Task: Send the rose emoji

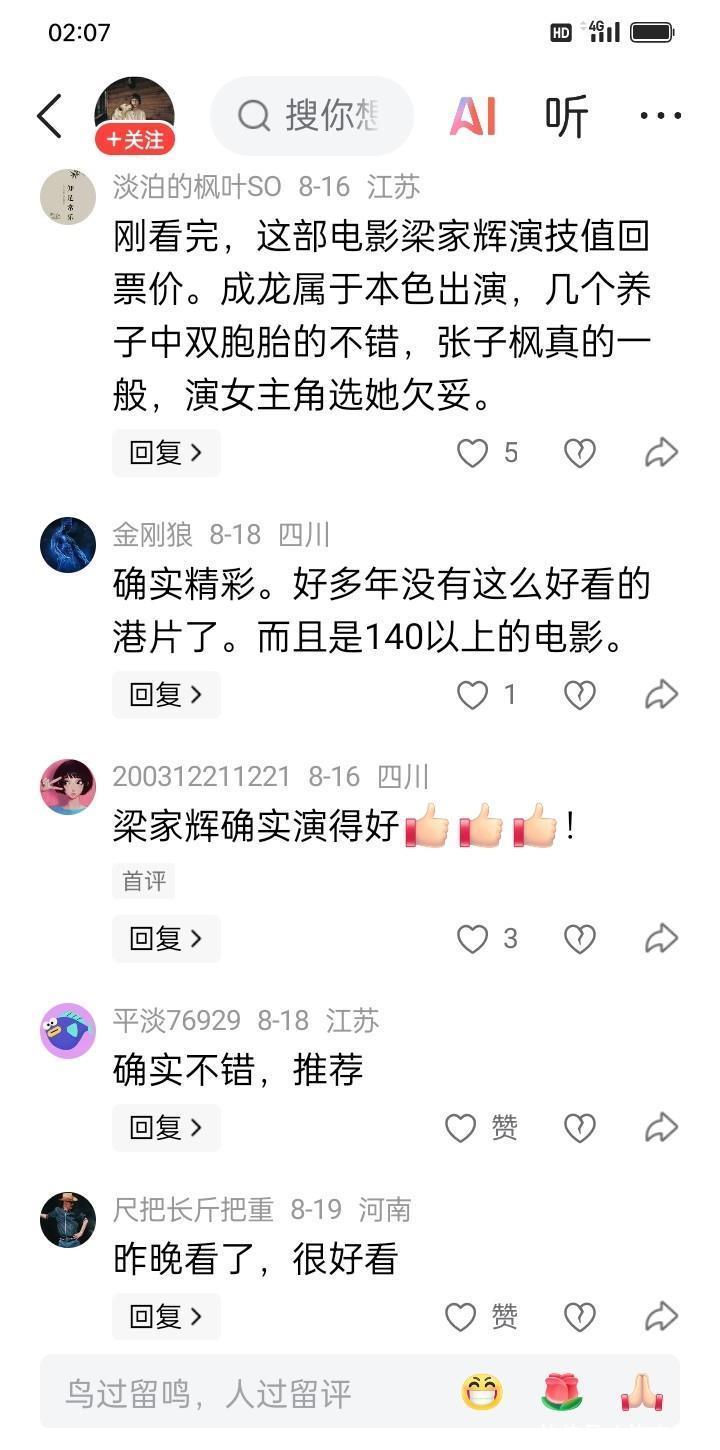Action: [562, 1392]
